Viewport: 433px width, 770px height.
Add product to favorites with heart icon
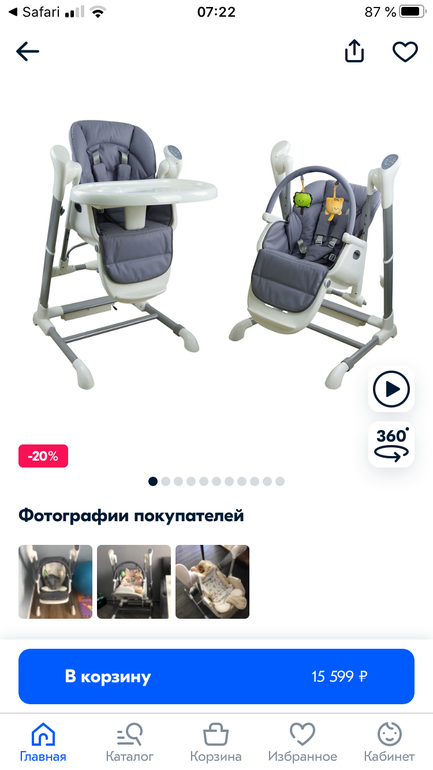coord(405,52)
